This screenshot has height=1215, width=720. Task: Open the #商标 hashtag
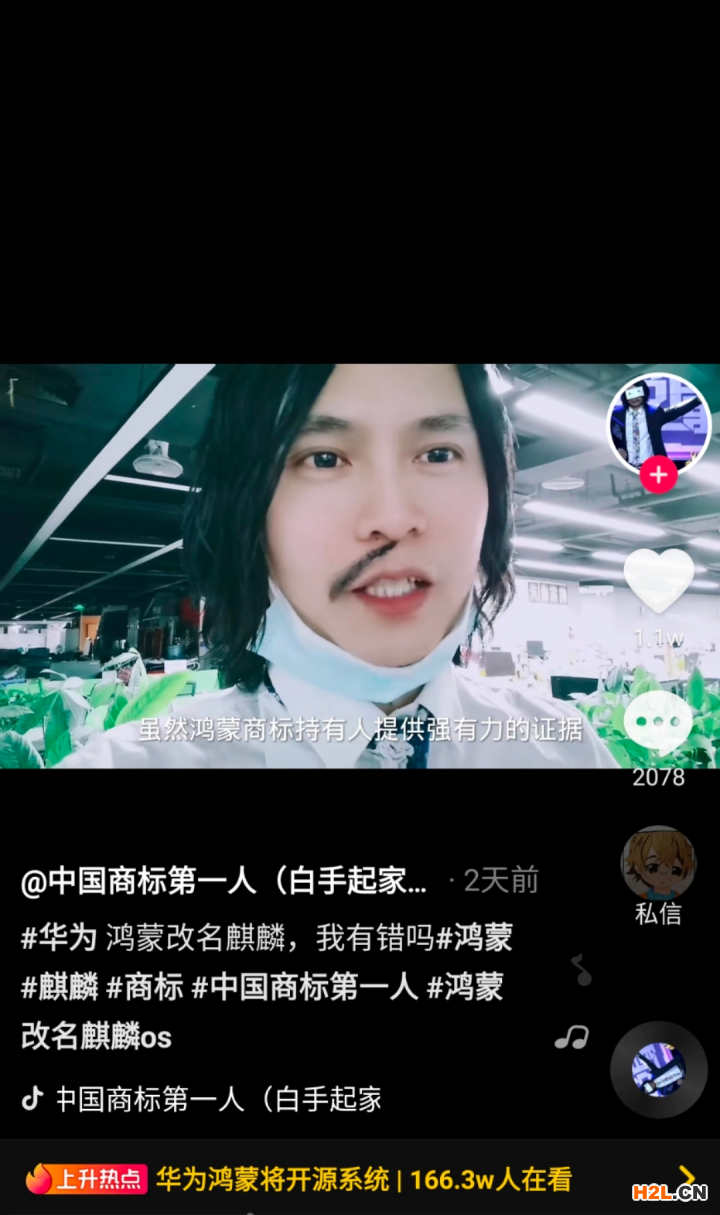pyautogui.click(x=145, y=987)
